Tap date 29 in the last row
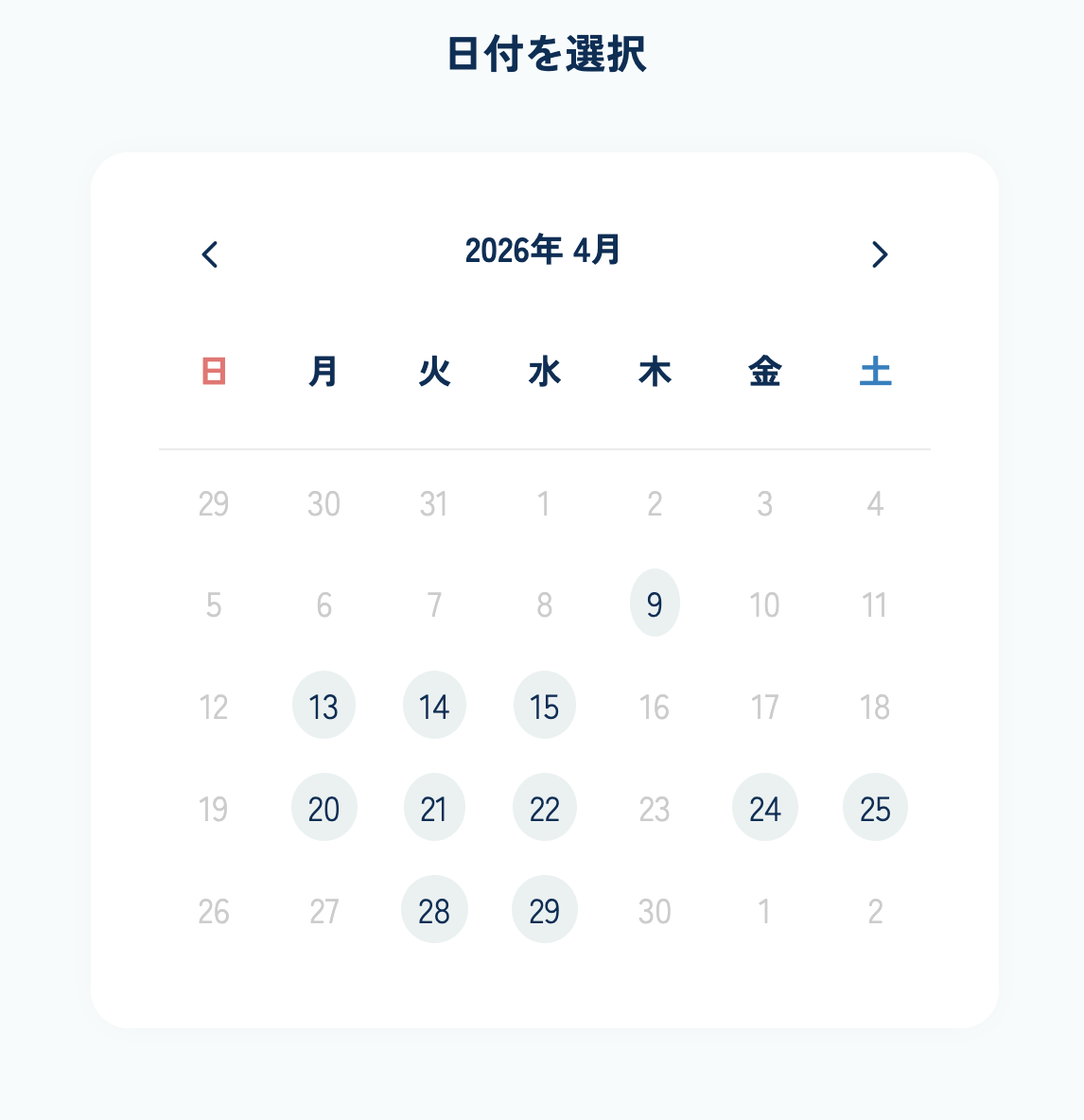1084x1120 pixels. tap(545, 910)
